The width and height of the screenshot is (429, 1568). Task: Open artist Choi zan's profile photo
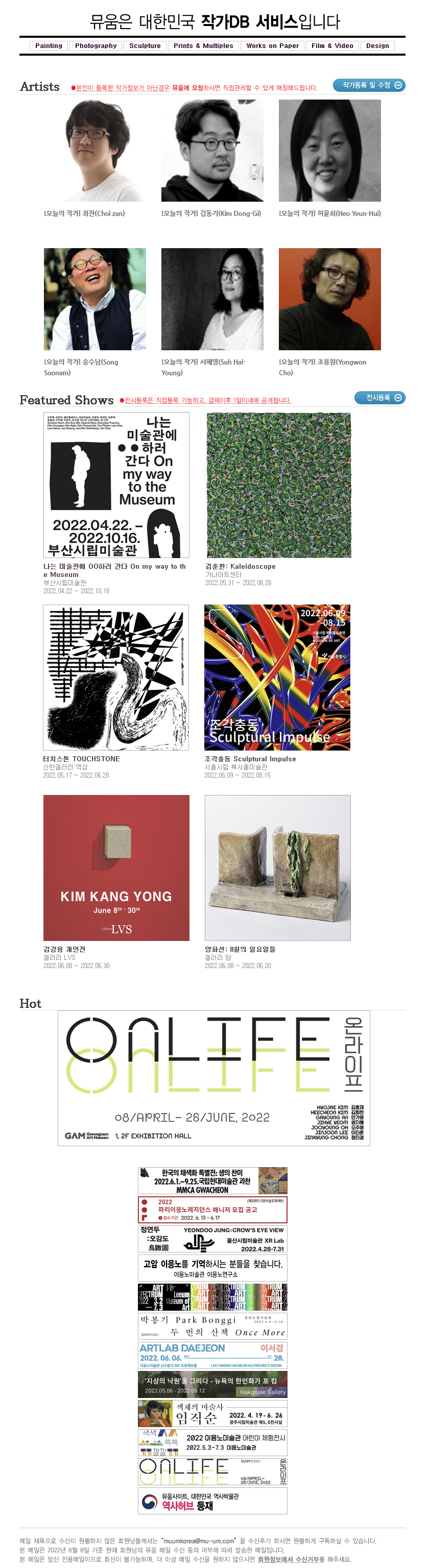[x=95, y=150]
